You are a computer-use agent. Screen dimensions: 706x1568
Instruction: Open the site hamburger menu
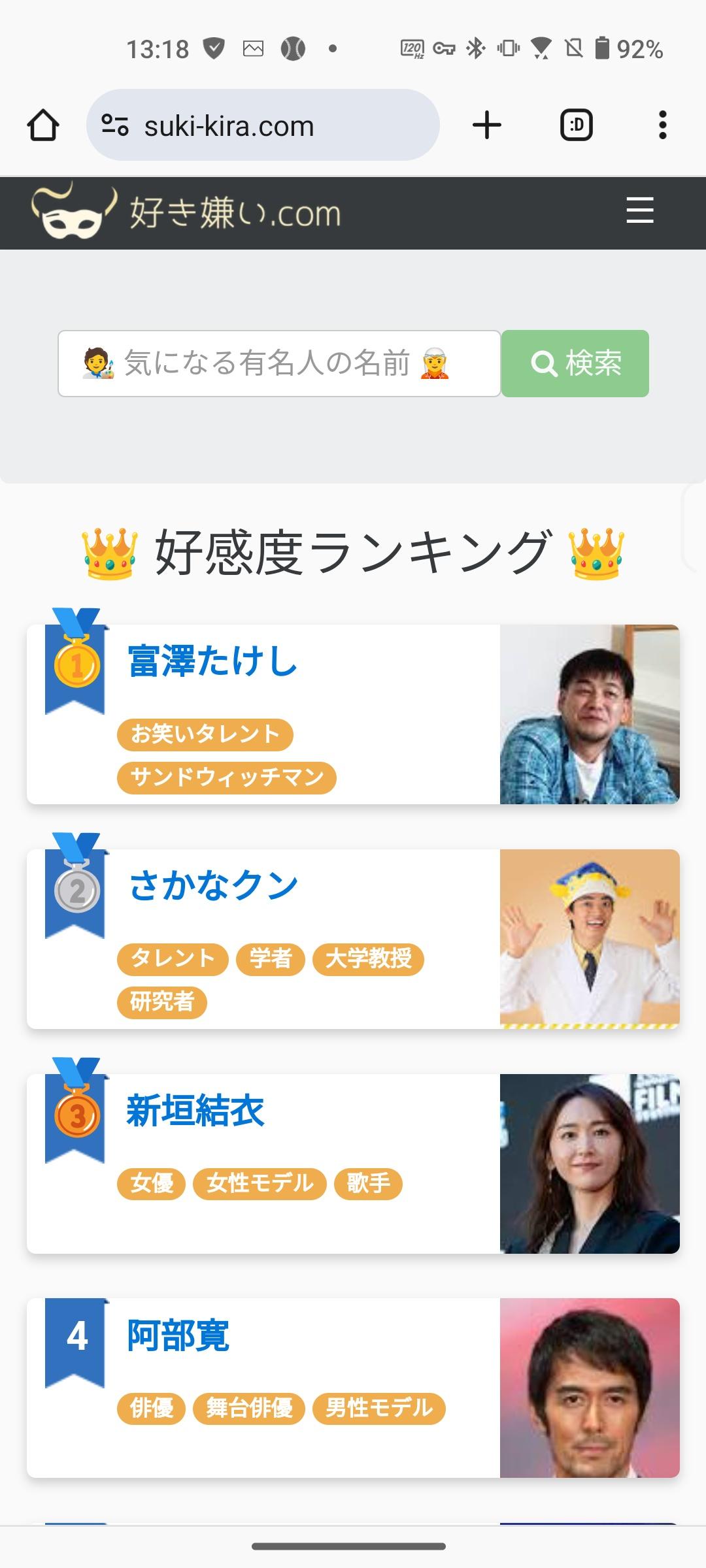[639, 210]
